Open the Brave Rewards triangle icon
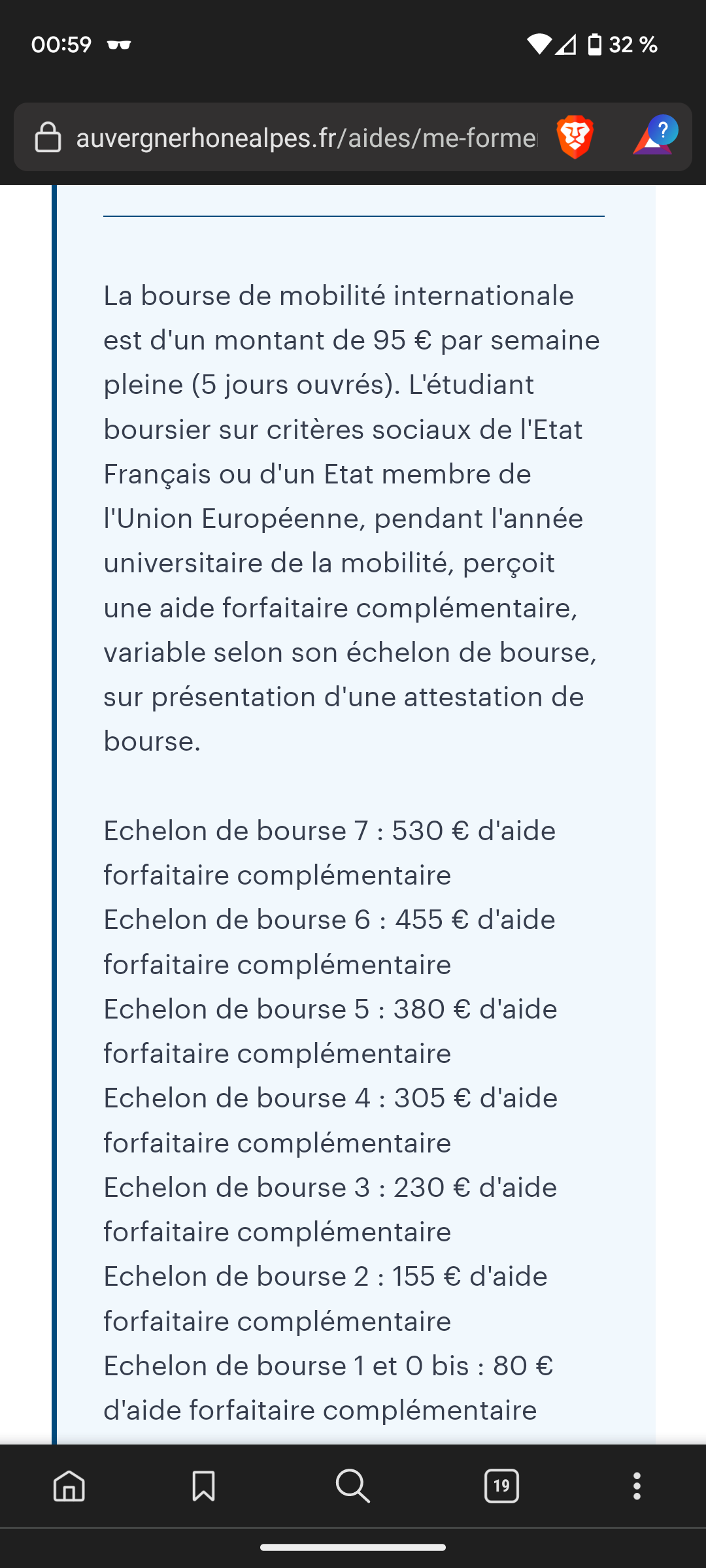Image resolution: width=706 pixels, height=1568 pixels. [x=654, y=137]
